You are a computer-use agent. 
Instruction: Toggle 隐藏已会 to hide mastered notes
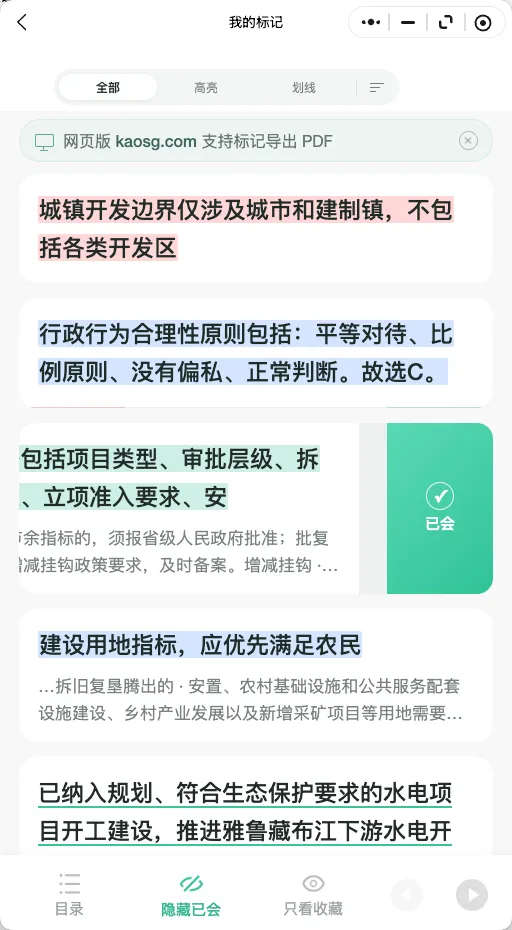pos(191,894)
